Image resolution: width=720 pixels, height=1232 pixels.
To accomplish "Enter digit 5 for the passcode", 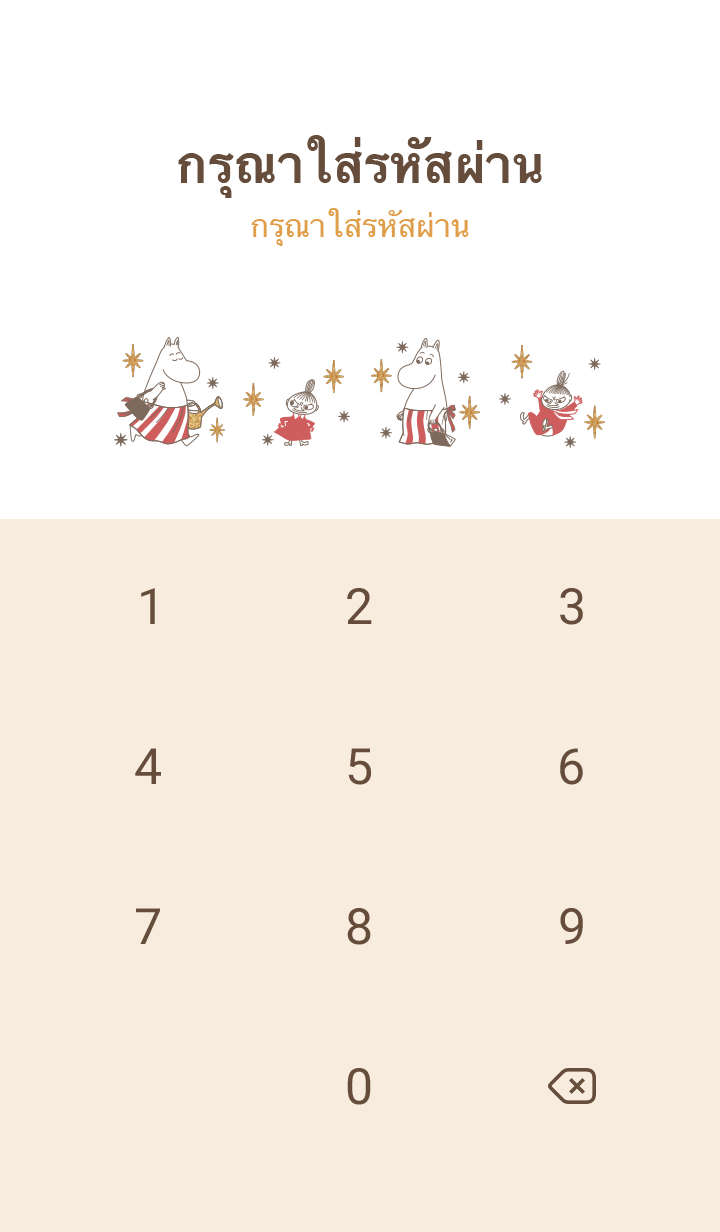I will [359, 767].
